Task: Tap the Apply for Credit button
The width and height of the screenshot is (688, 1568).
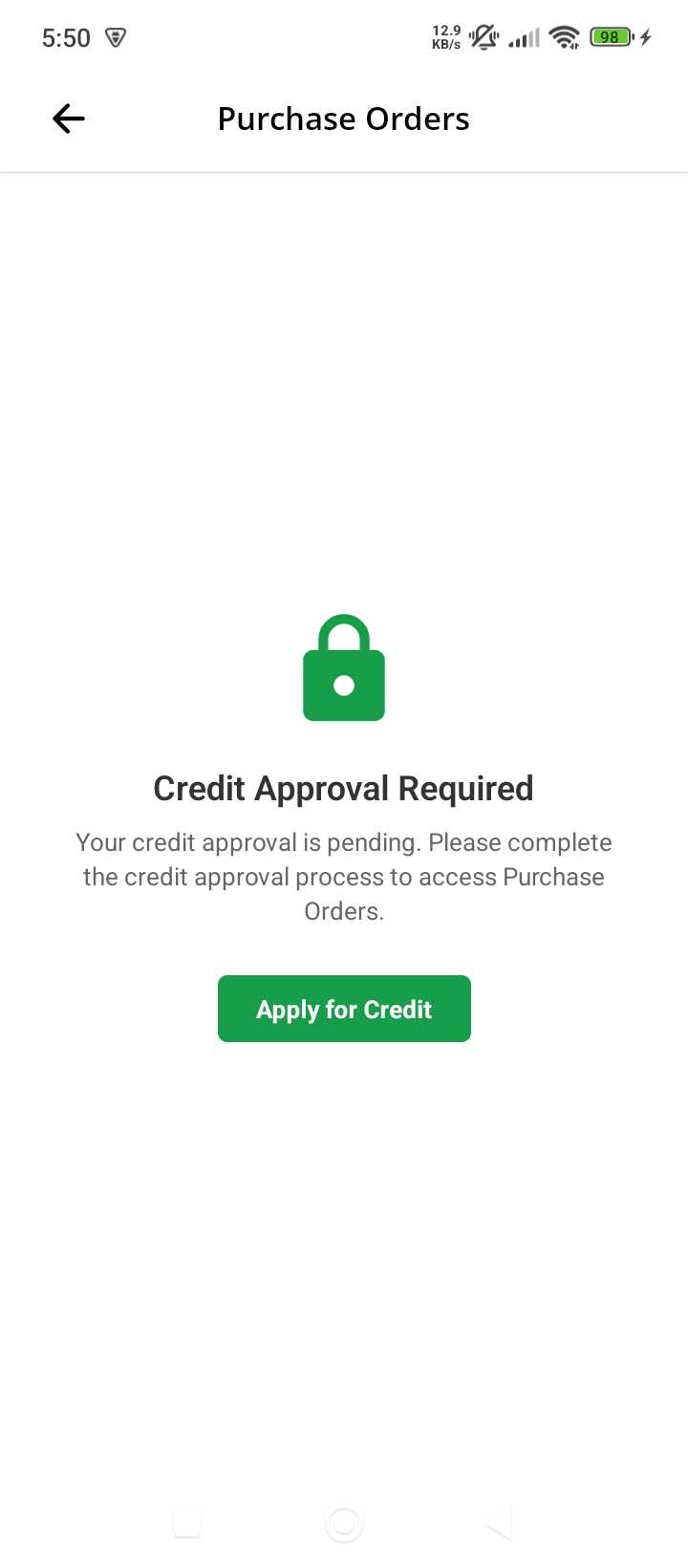Action: (x=344, y=1009)
